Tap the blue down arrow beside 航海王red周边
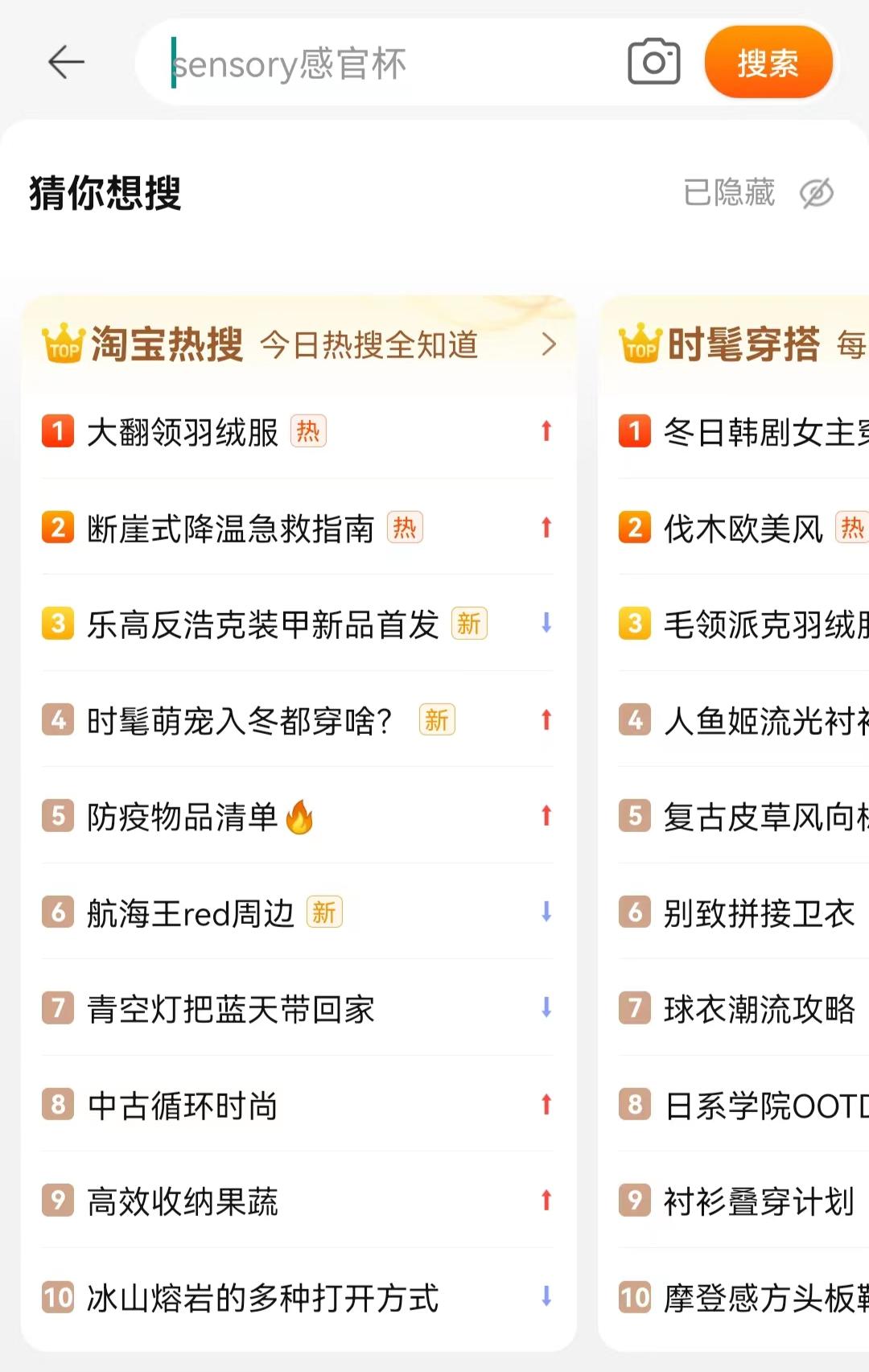869x1372 pixels. pos(546,912)
